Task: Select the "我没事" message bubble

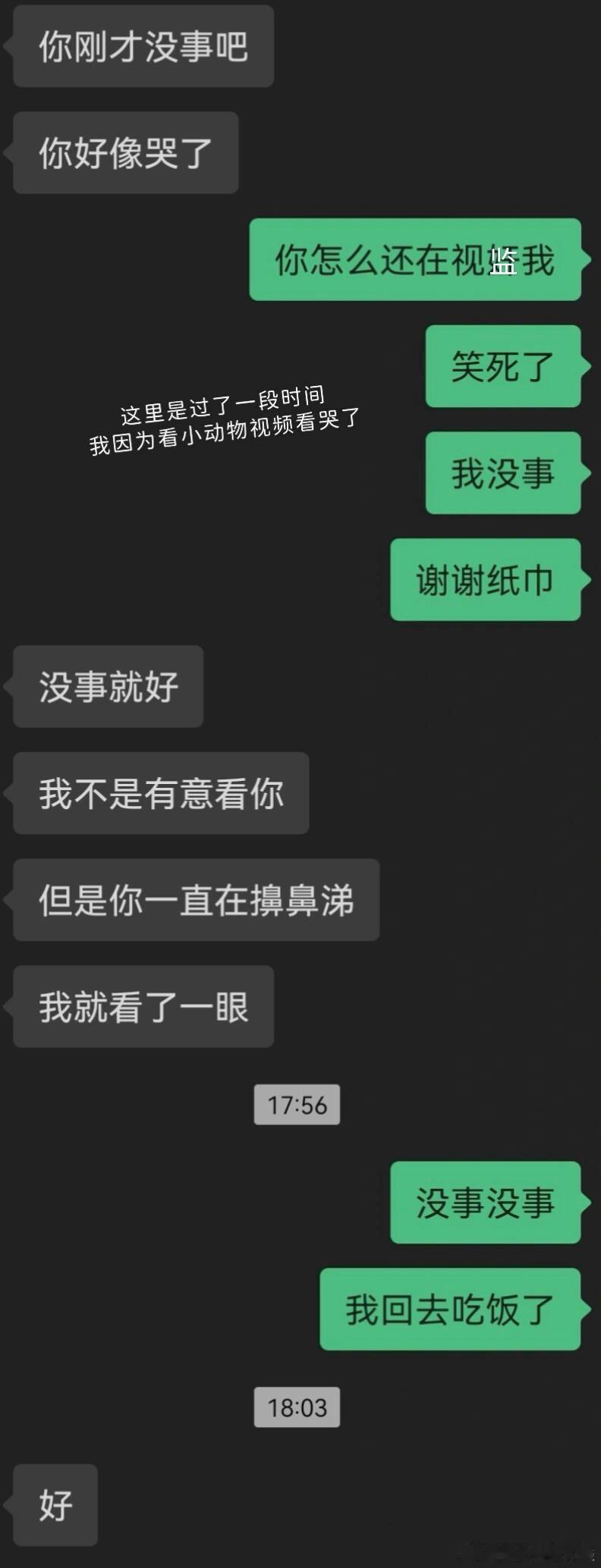Action: point(502,474)
